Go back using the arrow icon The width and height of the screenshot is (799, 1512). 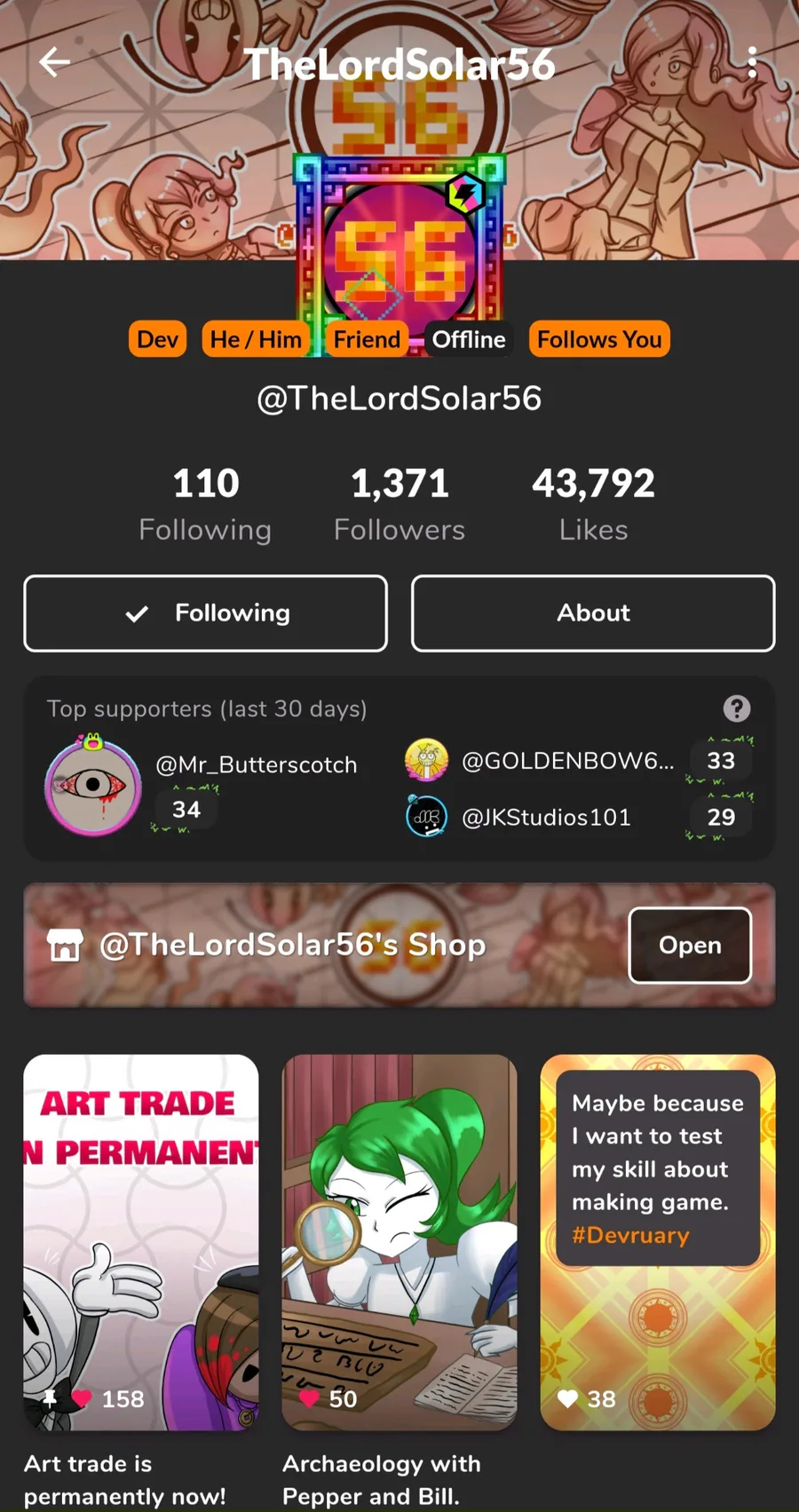(55, 62)
